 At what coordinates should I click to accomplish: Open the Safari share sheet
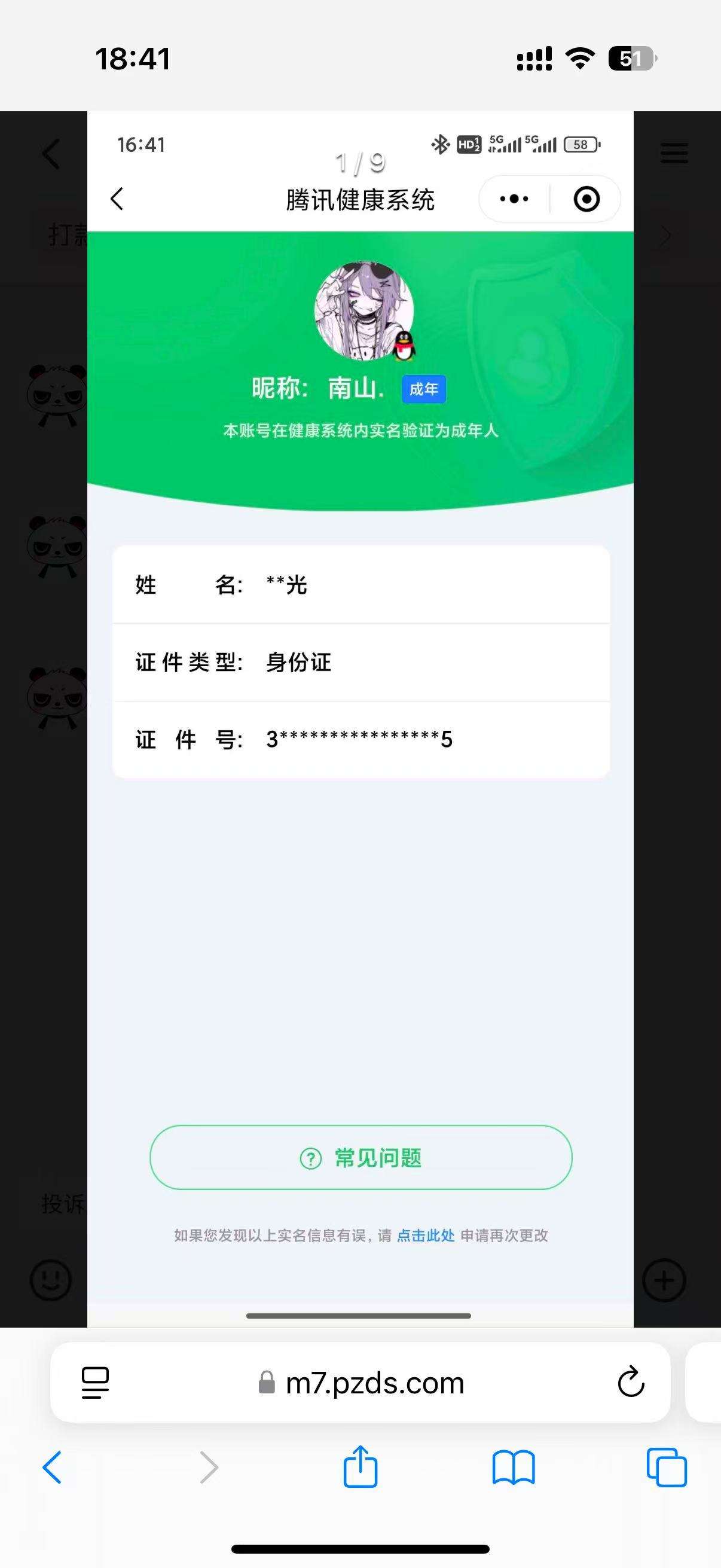coord(360,1467)
